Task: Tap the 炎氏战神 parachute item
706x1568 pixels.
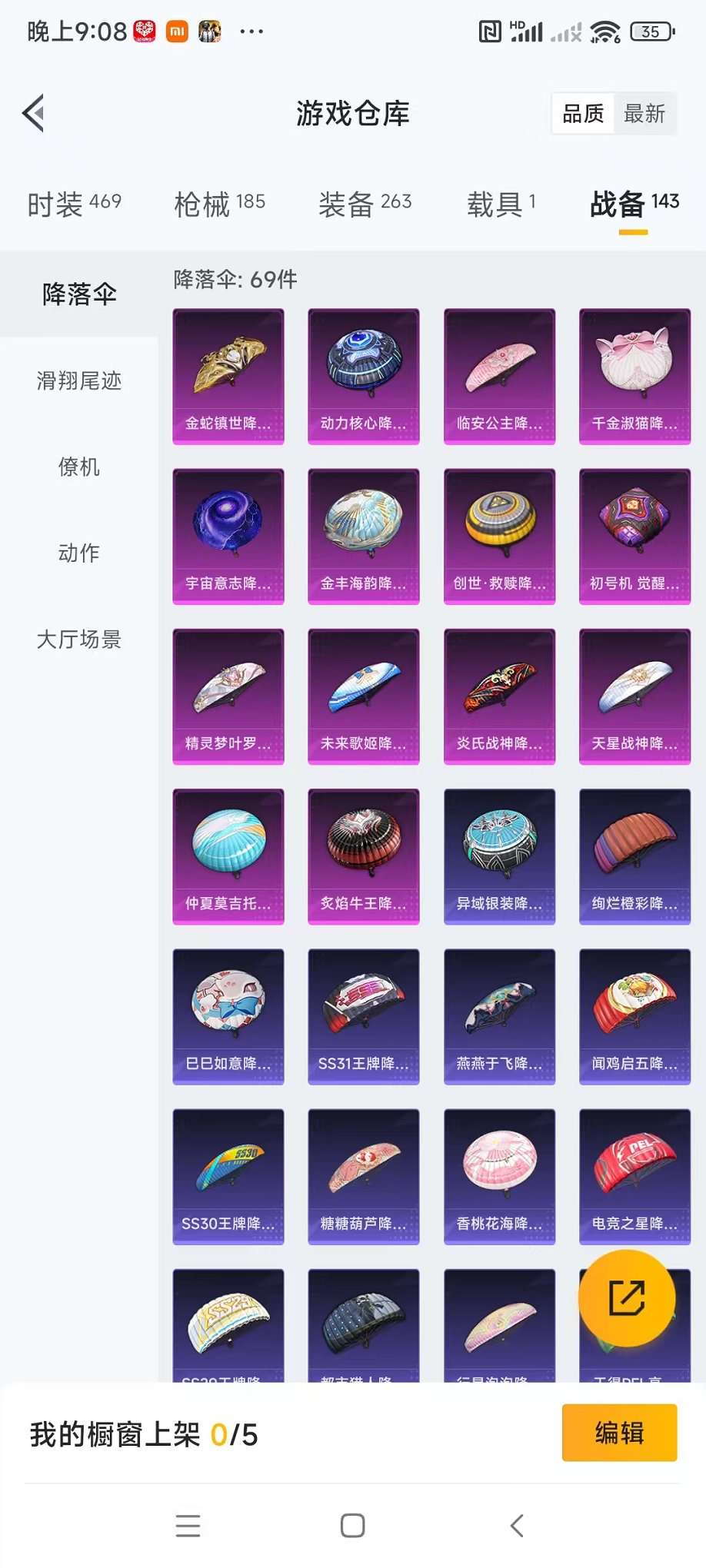Action: (x=499, y=696)
